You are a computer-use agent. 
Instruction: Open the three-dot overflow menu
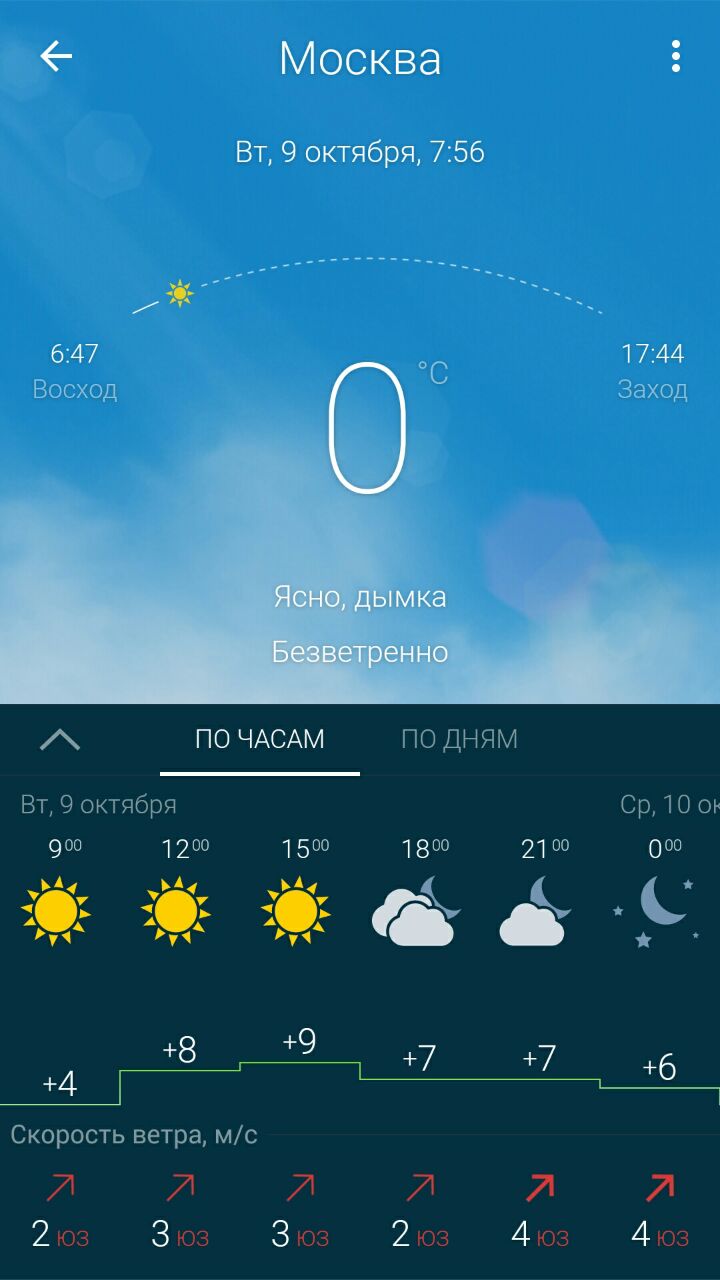pos(676,57)
